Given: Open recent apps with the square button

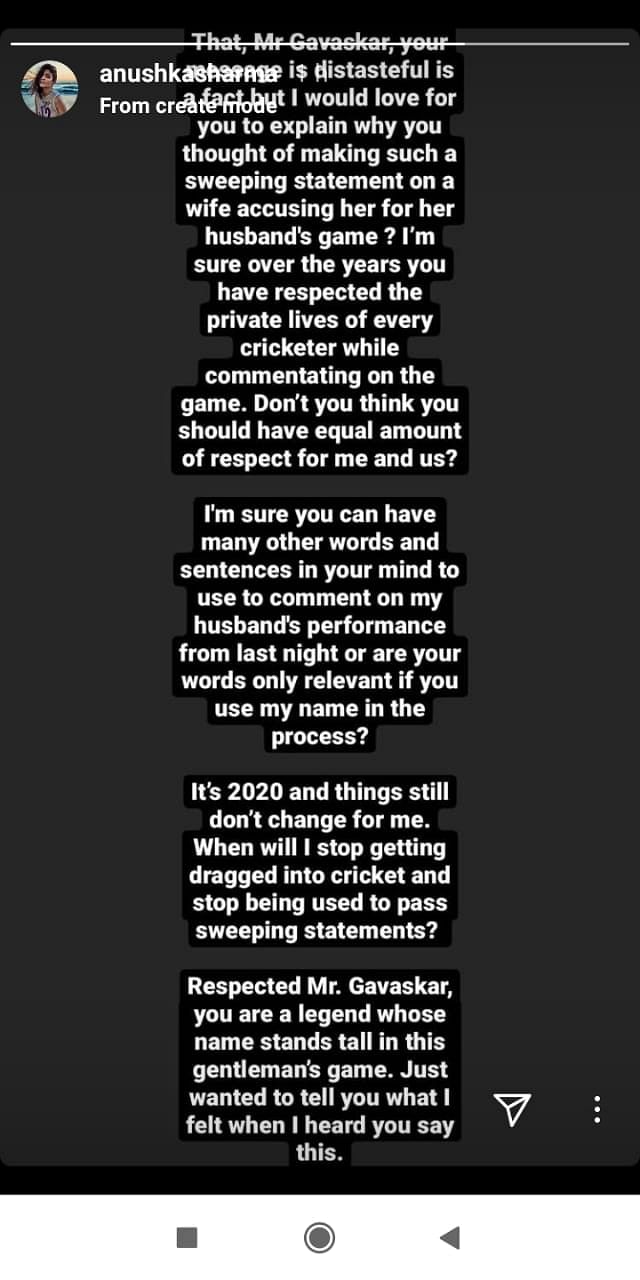Looking at the screenshot, I should point(187,1238).
